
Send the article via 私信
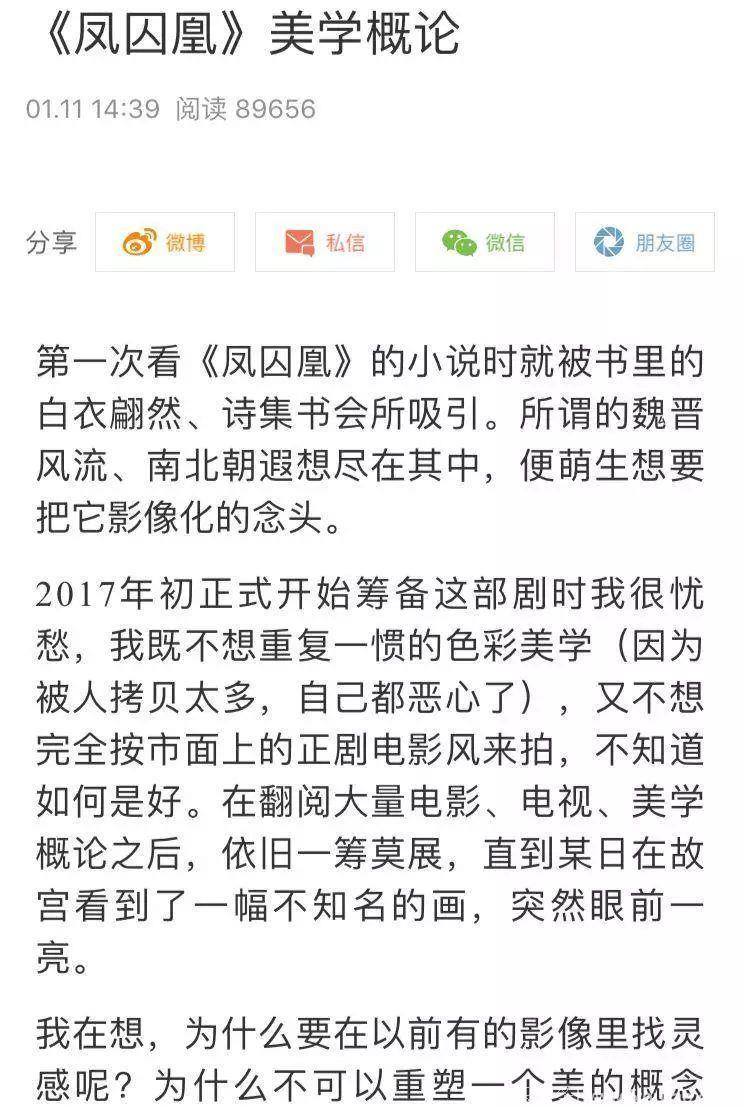[325, 242]
